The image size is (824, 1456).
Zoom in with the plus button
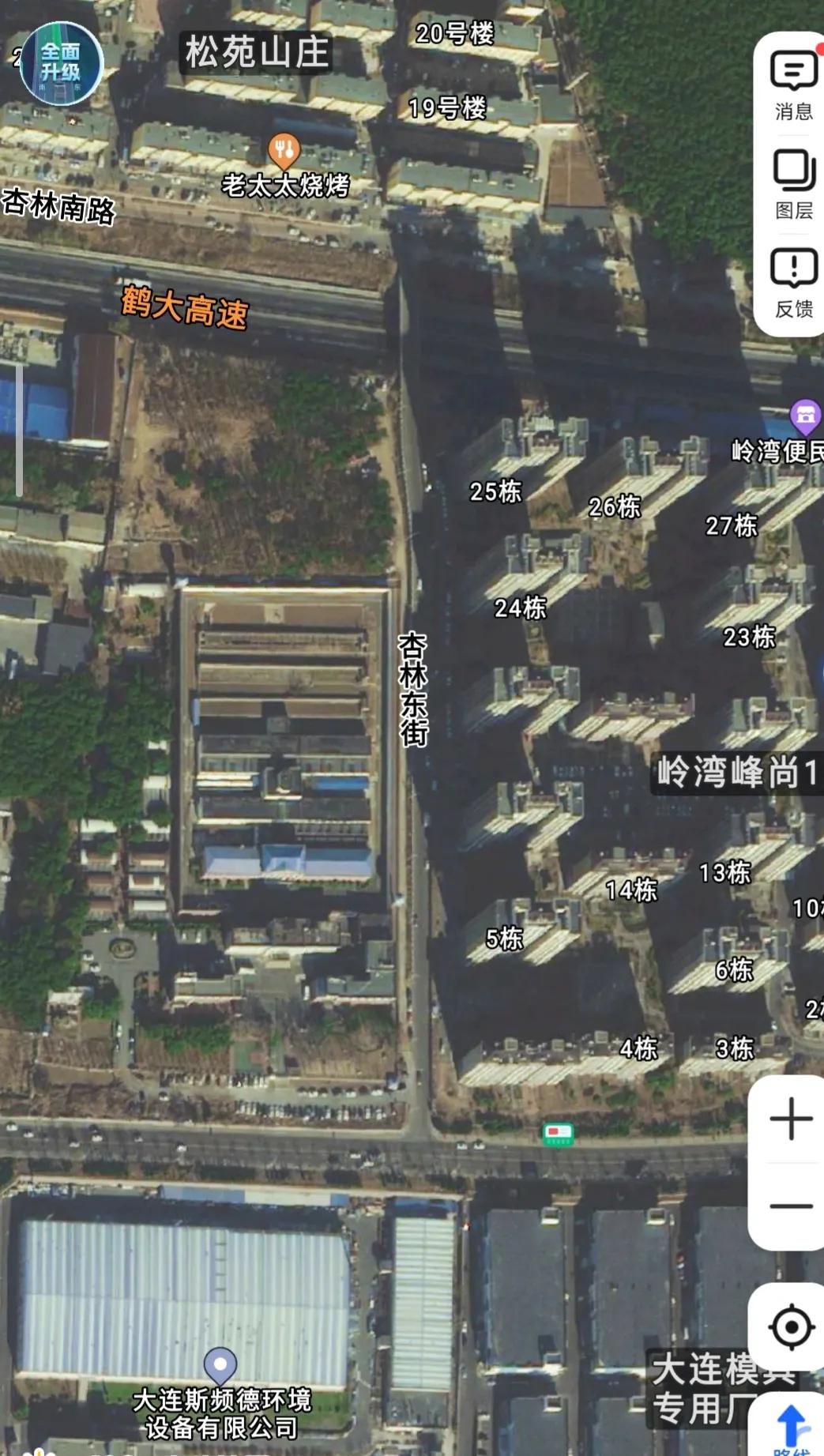[791, 1118]
